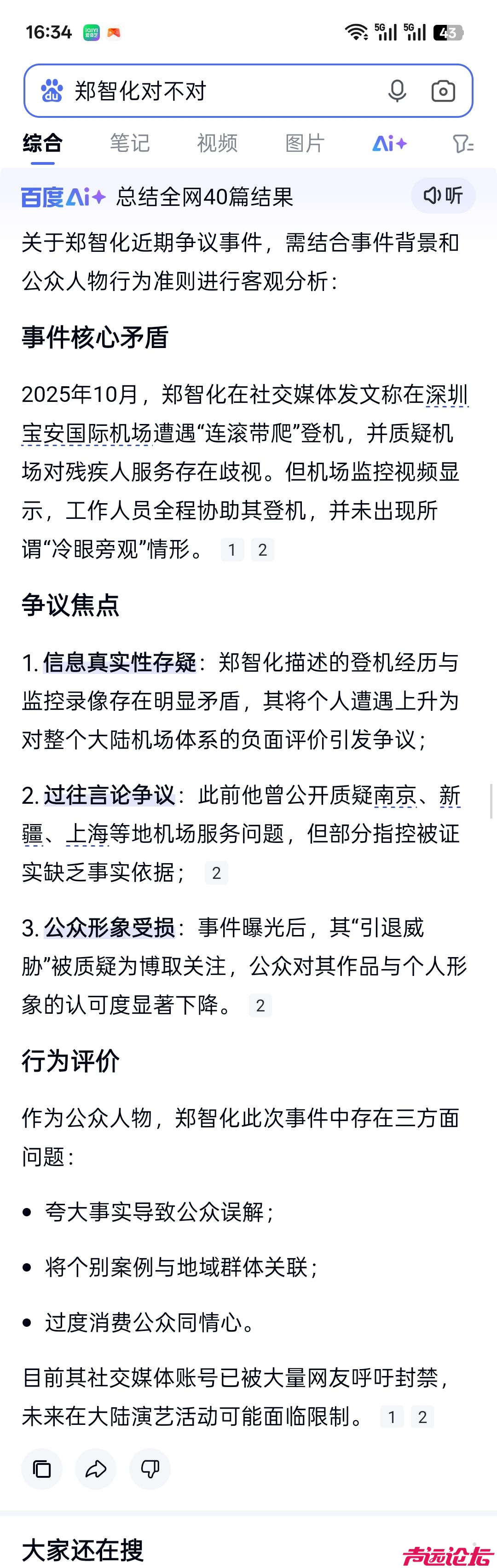Switch to the 综合 tab
This screenshot has width=497, height=1568.
tap(43, 144)
